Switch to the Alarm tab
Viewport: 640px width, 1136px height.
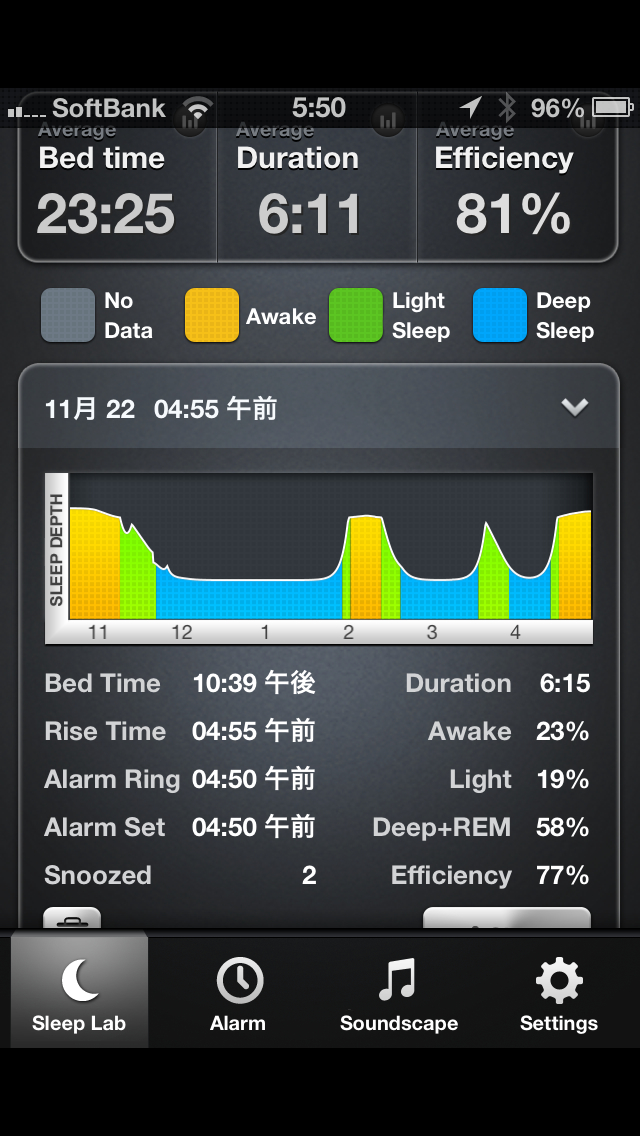pyautogui.click(x=238, y=992)
